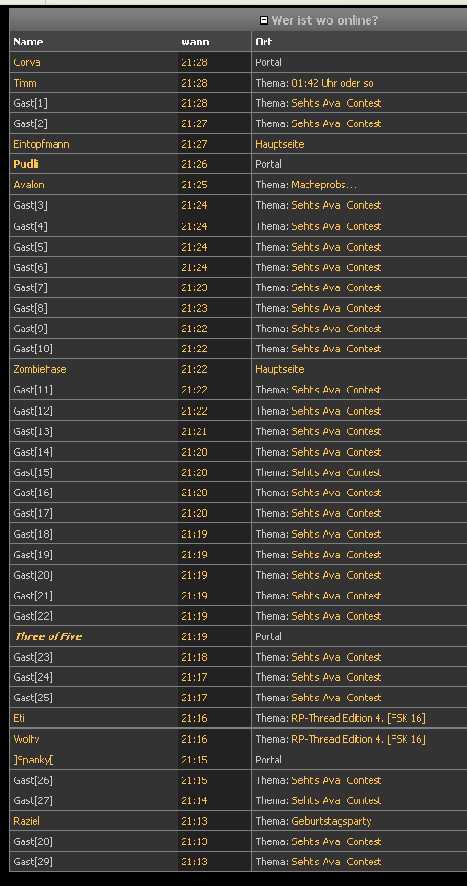The width and height of the screenshot is (467, 886).
Task: Open Raziel's profile
Action: (27, 820)
